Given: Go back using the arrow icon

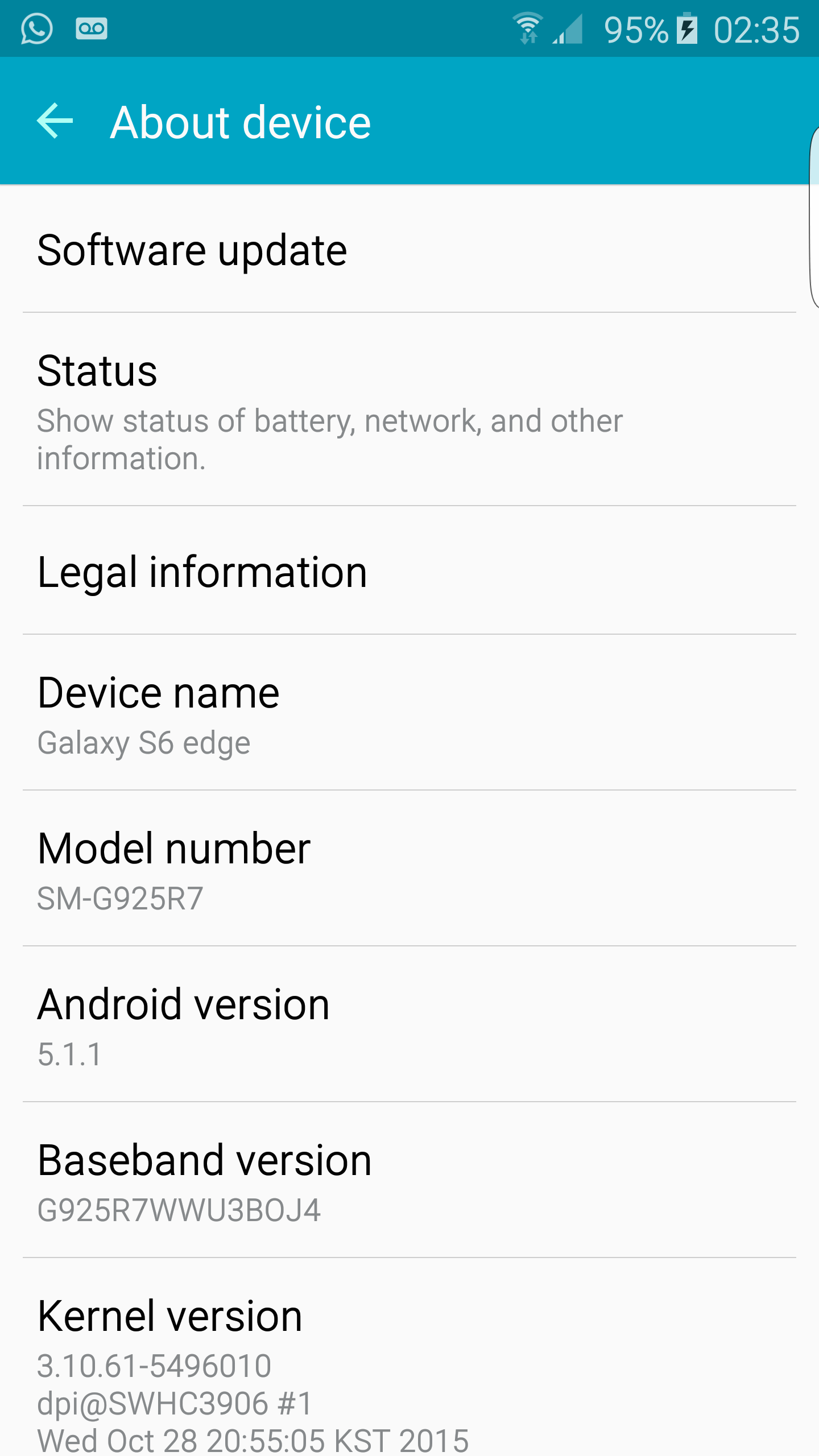Looking at the screenshot, I should (55, 121).
